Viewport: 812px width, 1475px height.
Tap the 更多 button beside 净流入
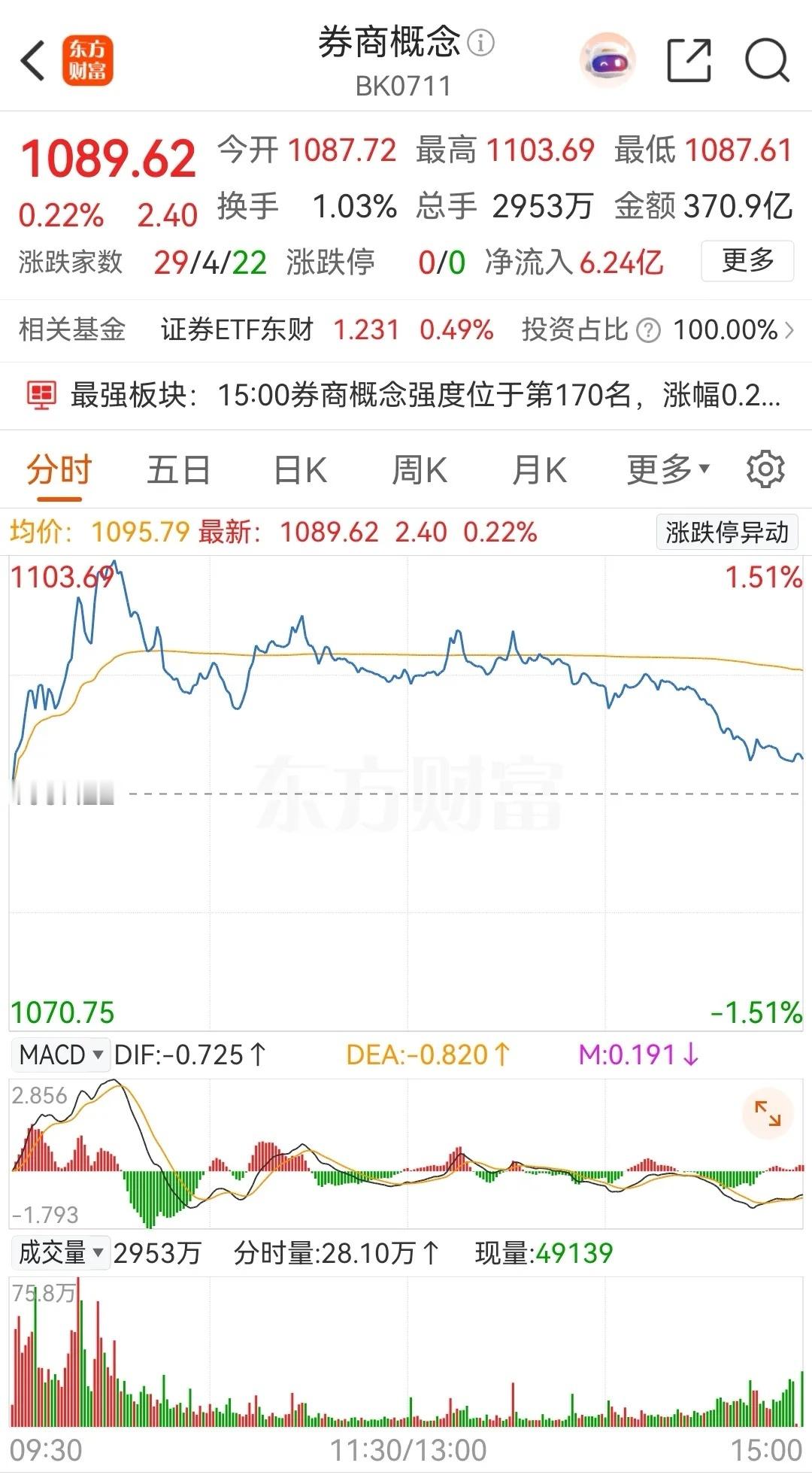tap(747, 261)
